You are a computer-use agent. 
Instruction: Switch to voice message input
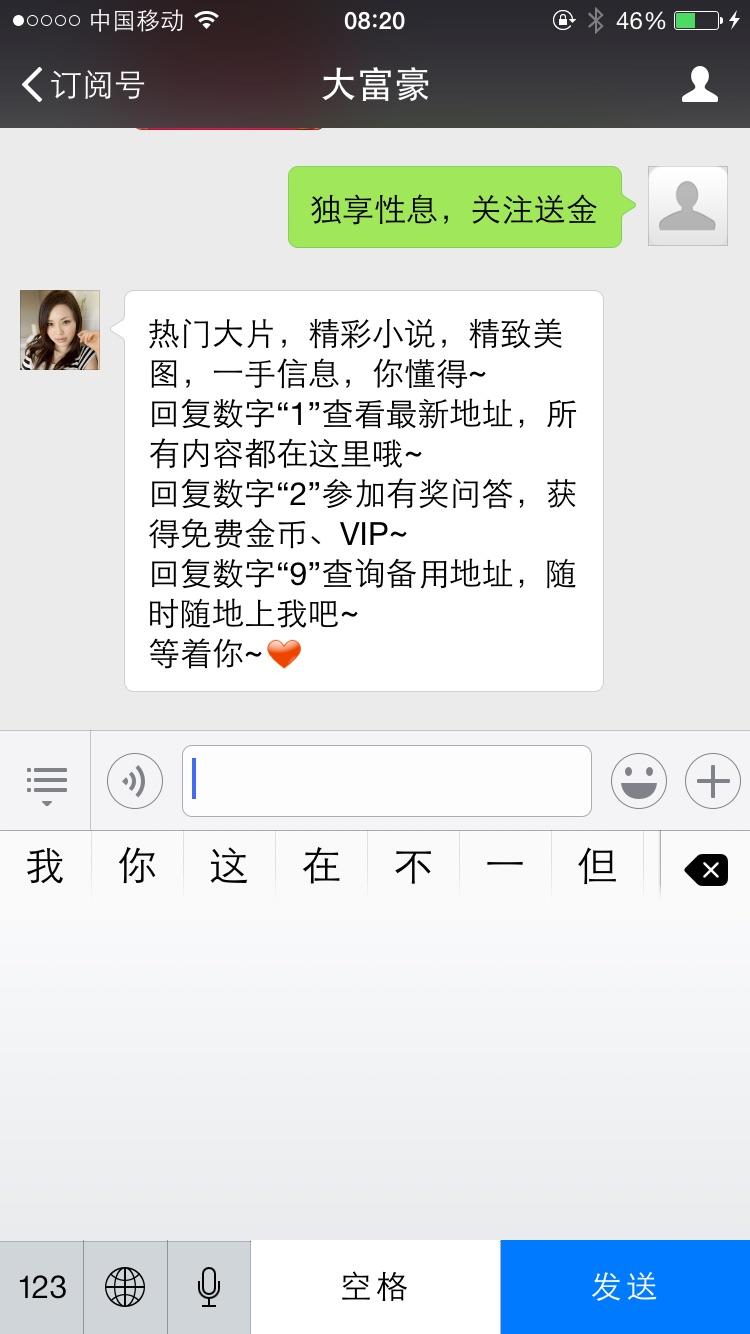[x=135, y=781]
